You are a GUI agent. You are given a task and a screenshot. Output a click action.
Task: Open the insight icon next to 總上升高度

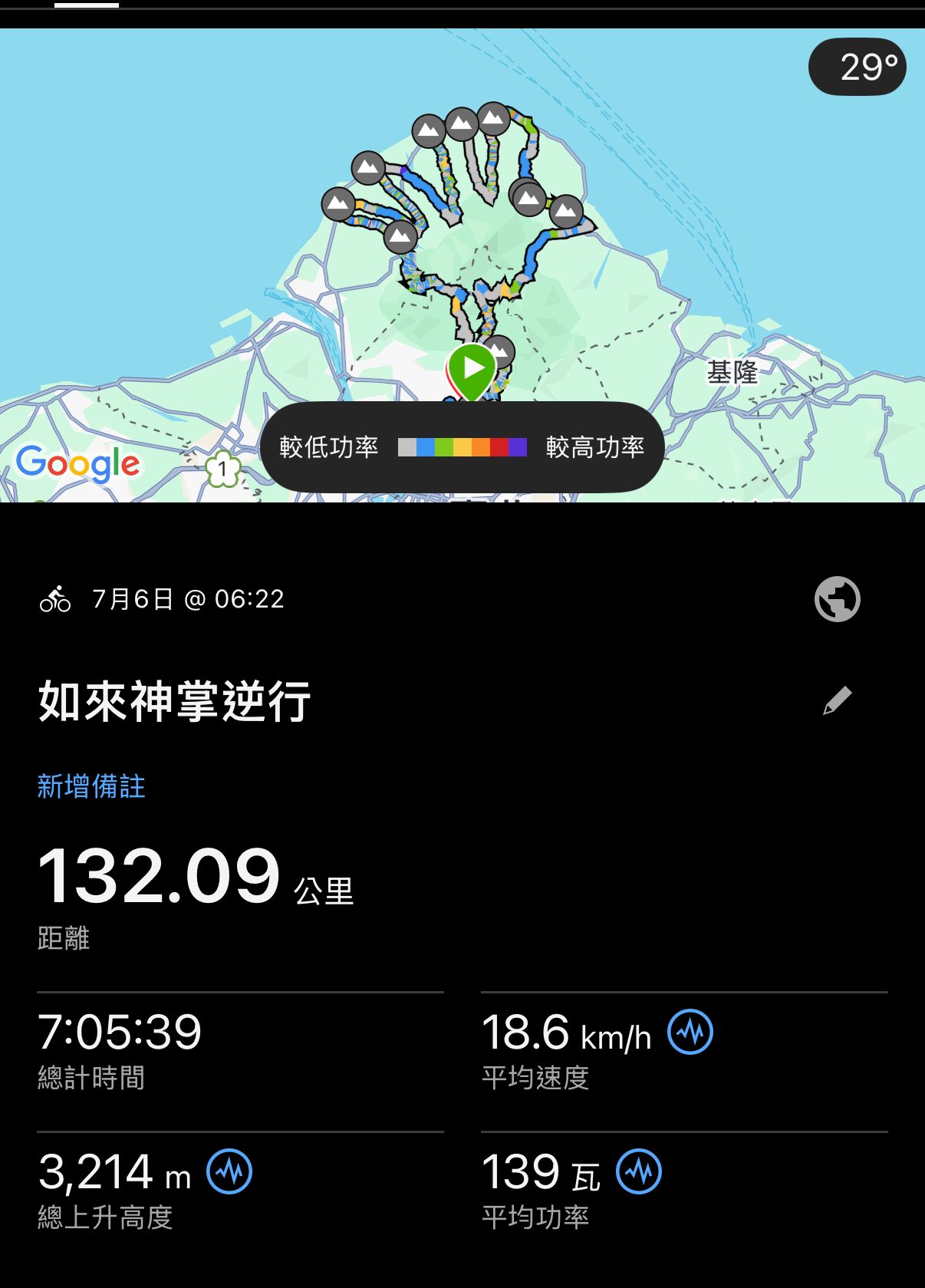tap(229, 1171)
